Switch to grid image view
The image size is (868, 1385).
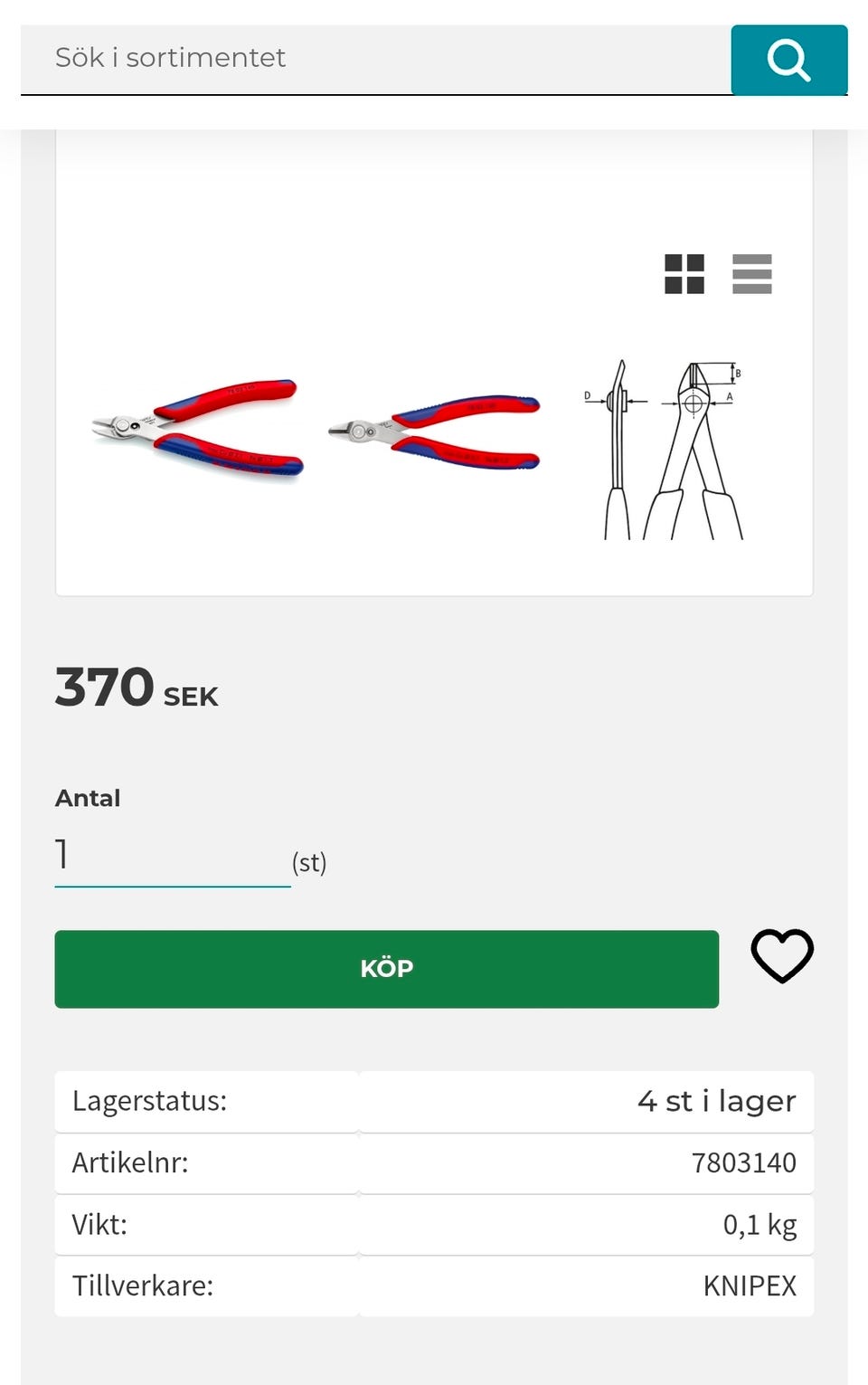click(684, 274)
